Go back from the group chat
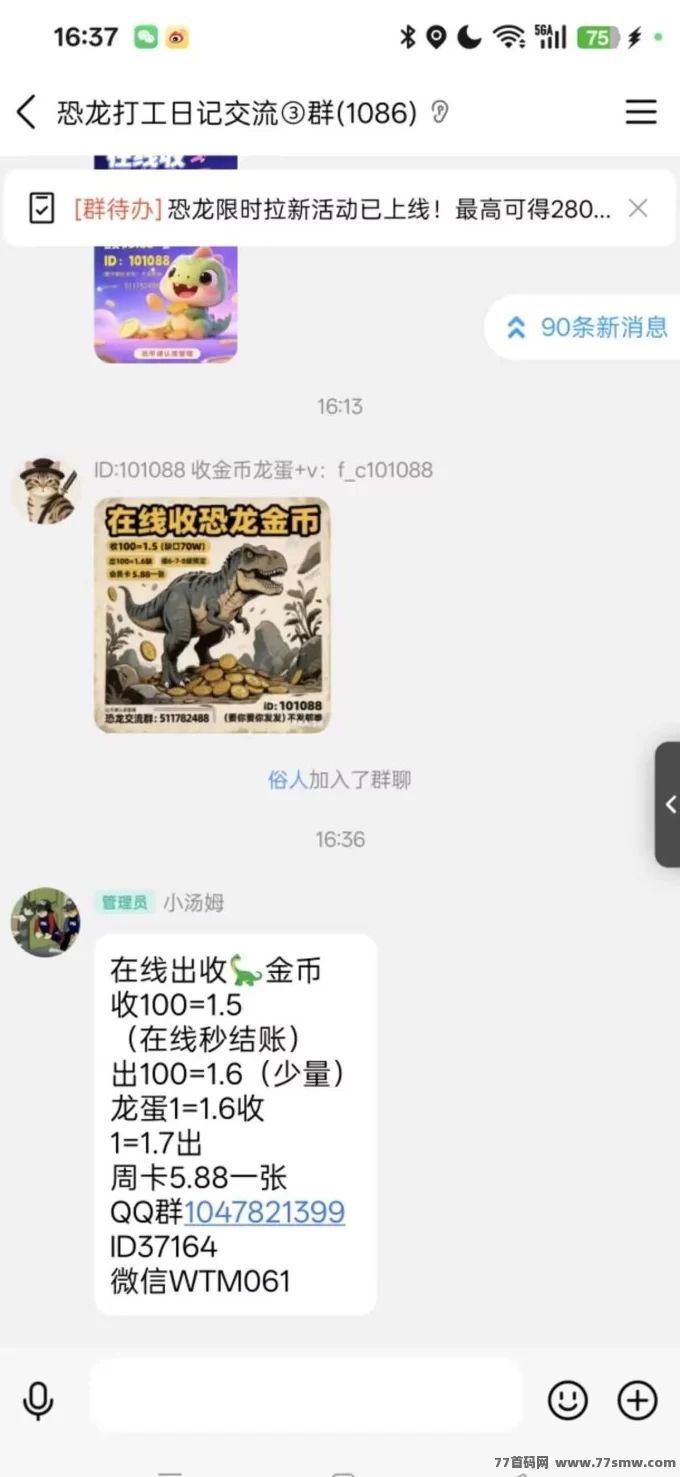 click(27, 113)
